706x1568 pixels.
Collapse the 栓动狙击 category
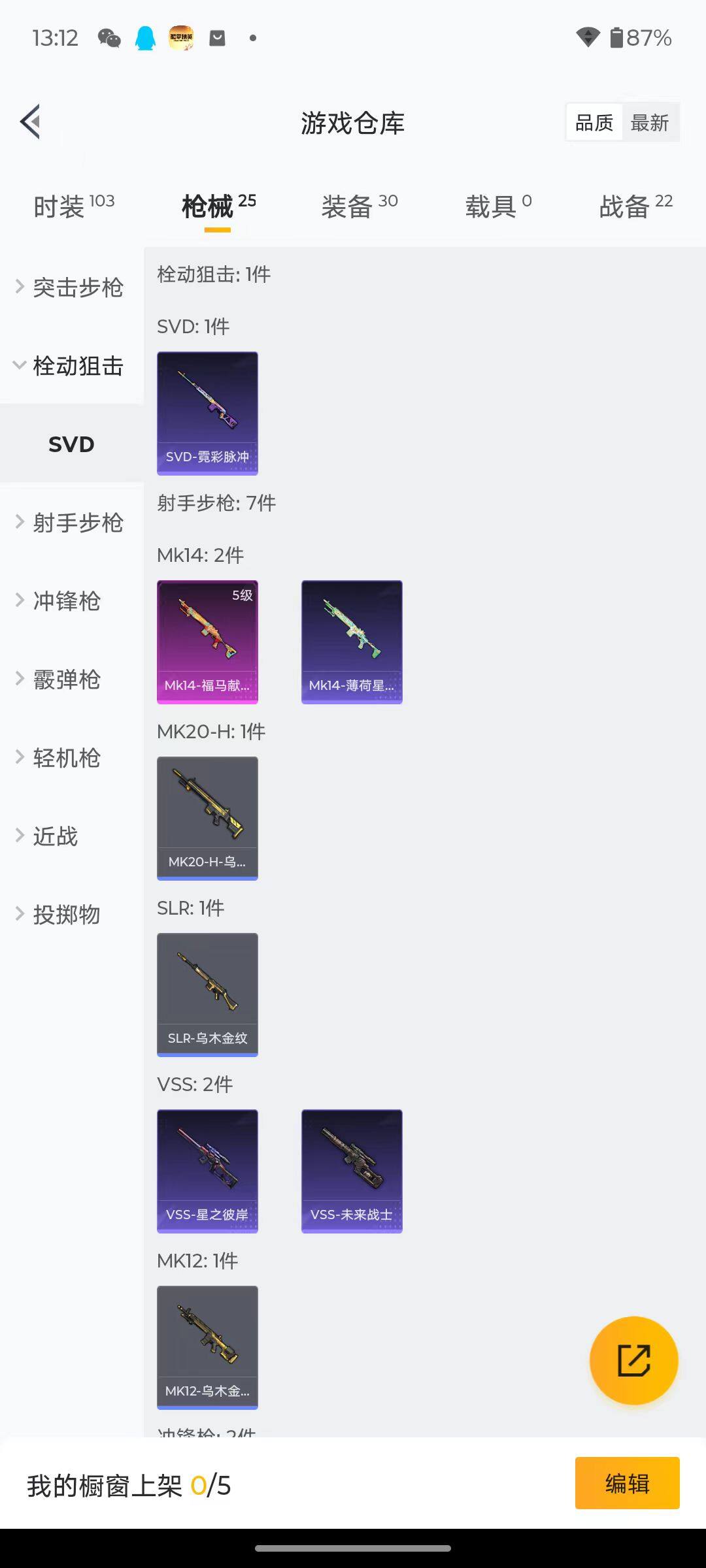(x=71, y=366)
